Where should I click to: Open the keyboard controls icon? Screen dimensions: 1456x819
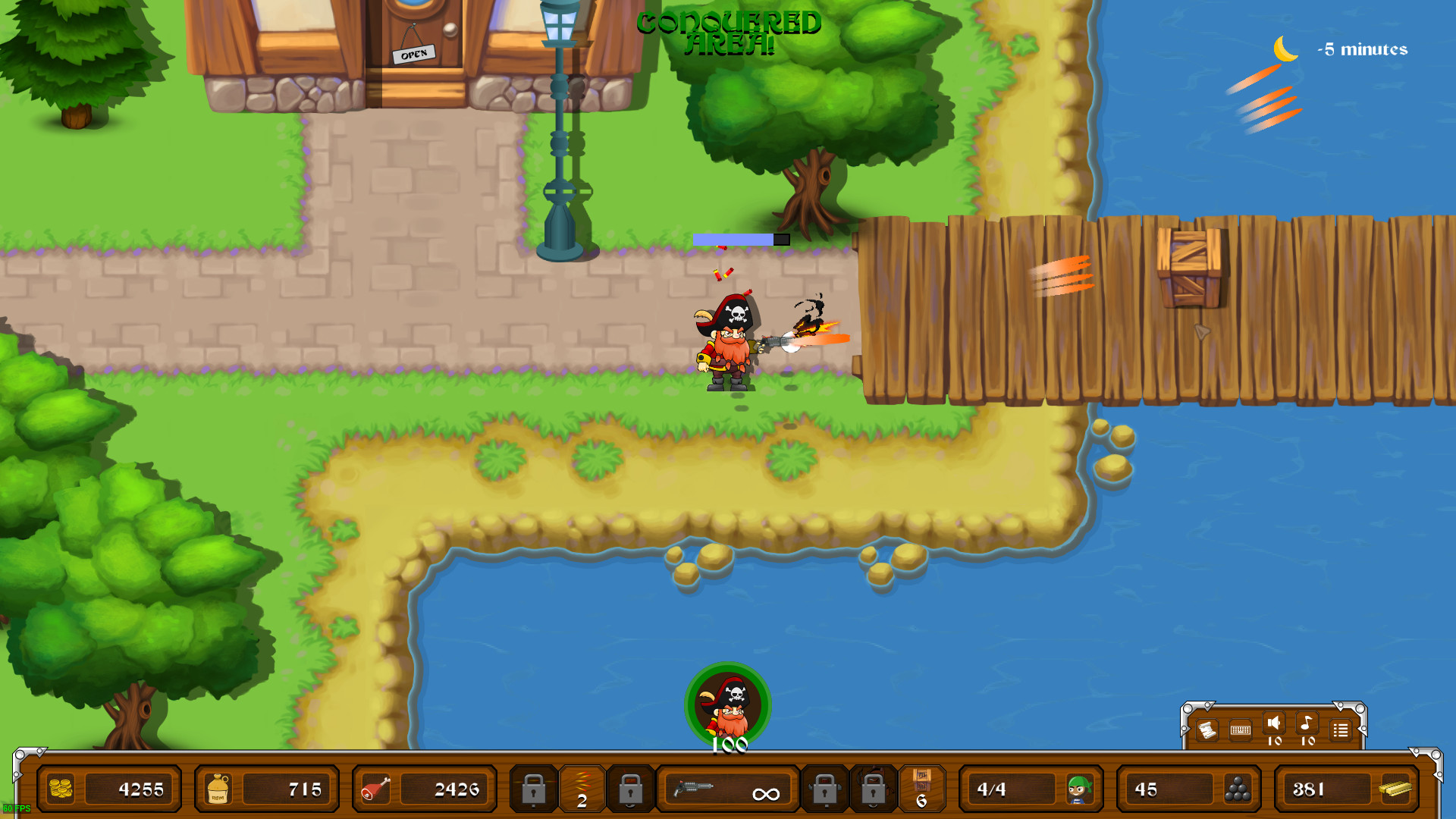[1241, 730]
